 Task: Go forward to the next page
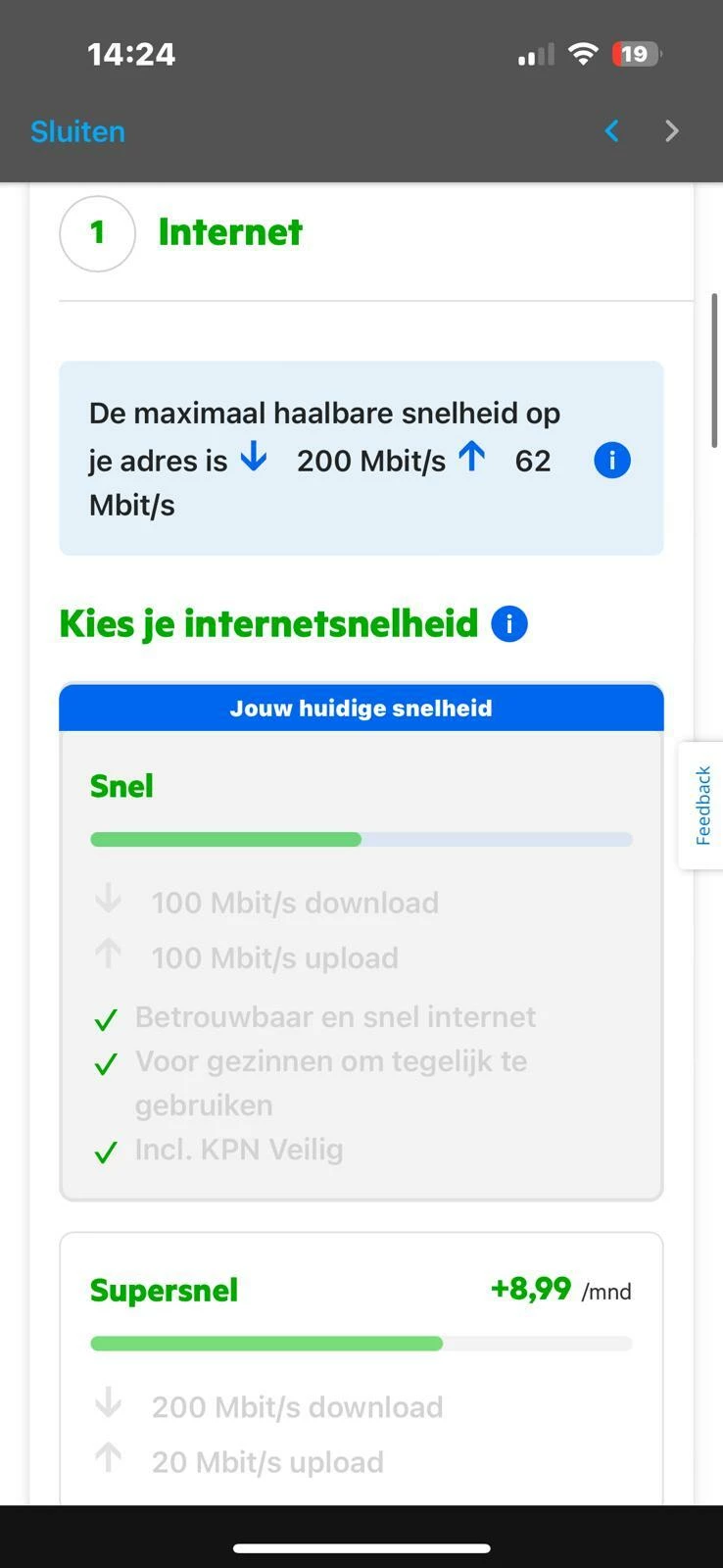(671, 131)
